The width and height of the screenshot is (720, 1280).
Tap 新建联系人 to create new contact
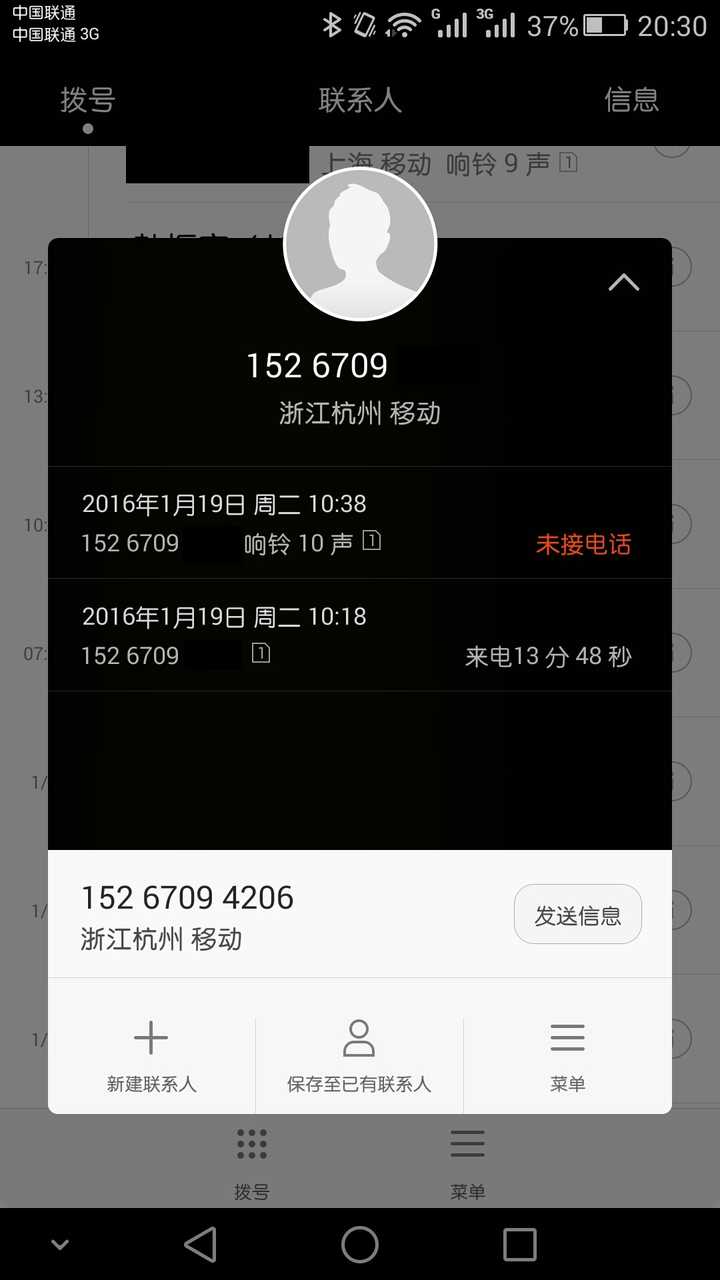(x=151, y=1056)
